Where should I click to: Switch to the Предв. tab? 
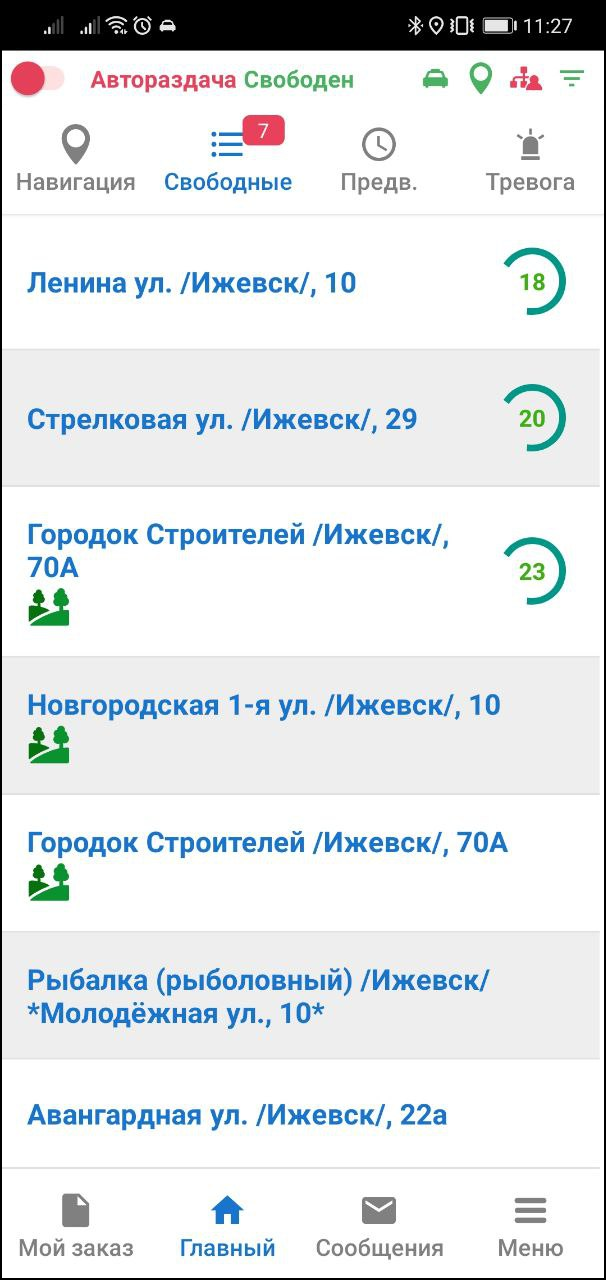pyautogui.click(x=379, y=160)
